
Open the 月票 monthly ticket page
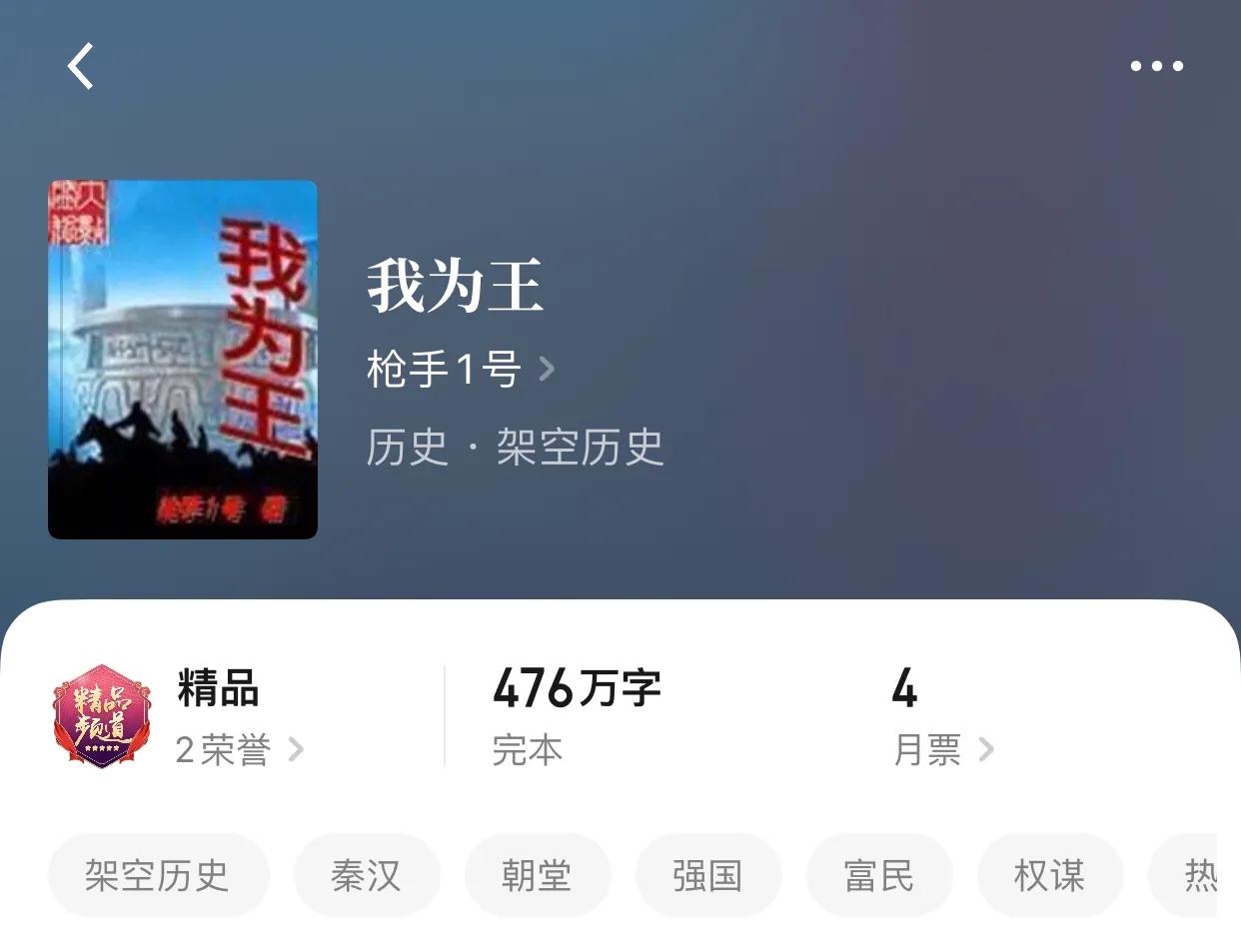click(x=942, y=749)
